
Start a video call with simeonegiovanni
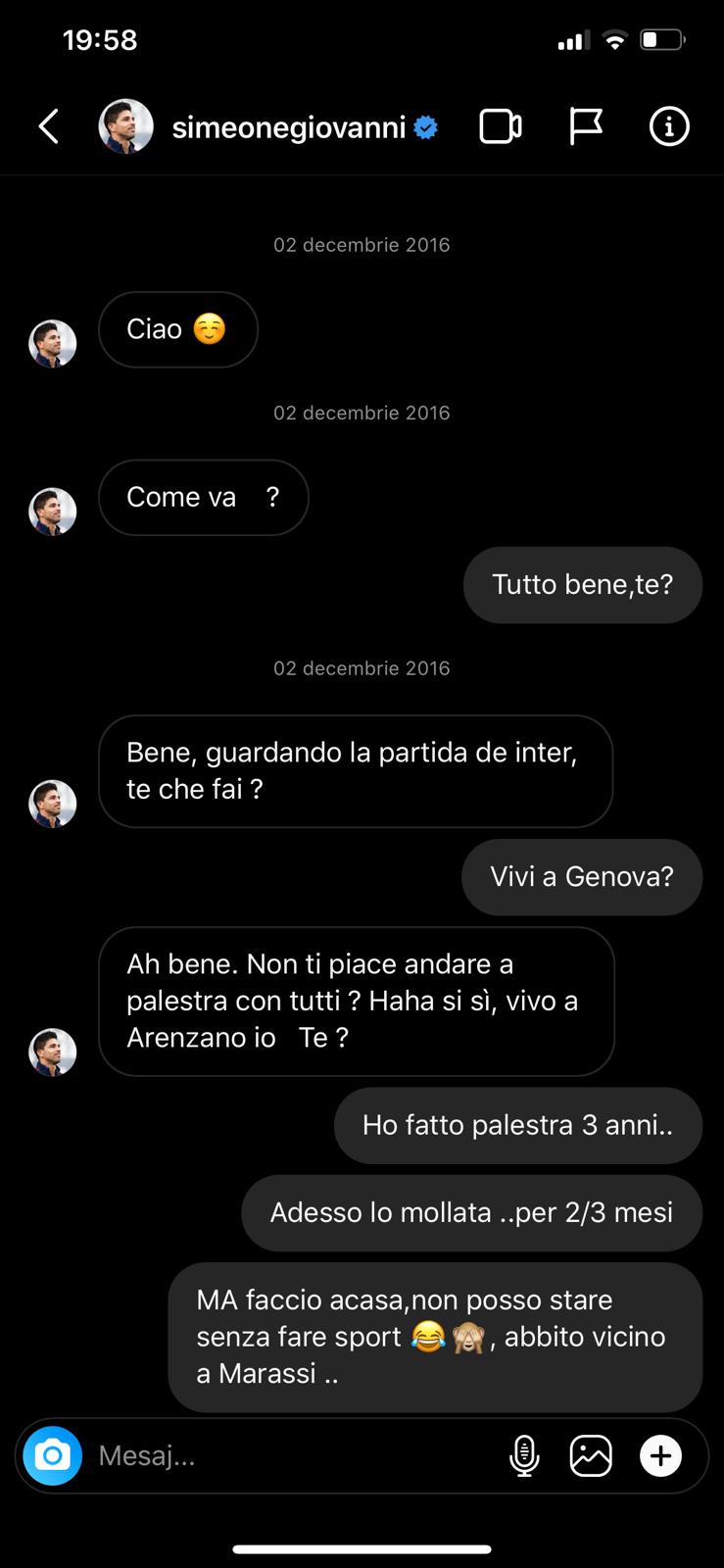(500, 126)
